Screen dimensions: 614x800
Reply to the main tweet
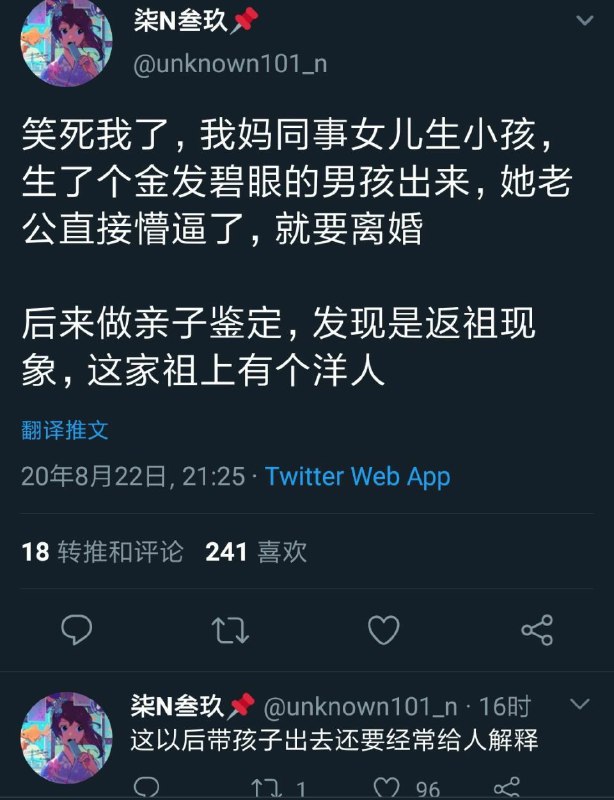77,629
